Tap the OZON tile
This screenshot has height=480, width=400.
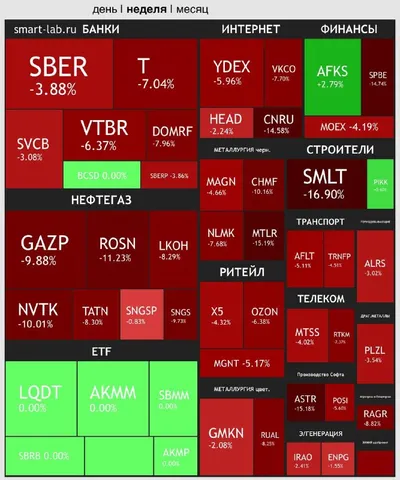[x=264, y=315]
